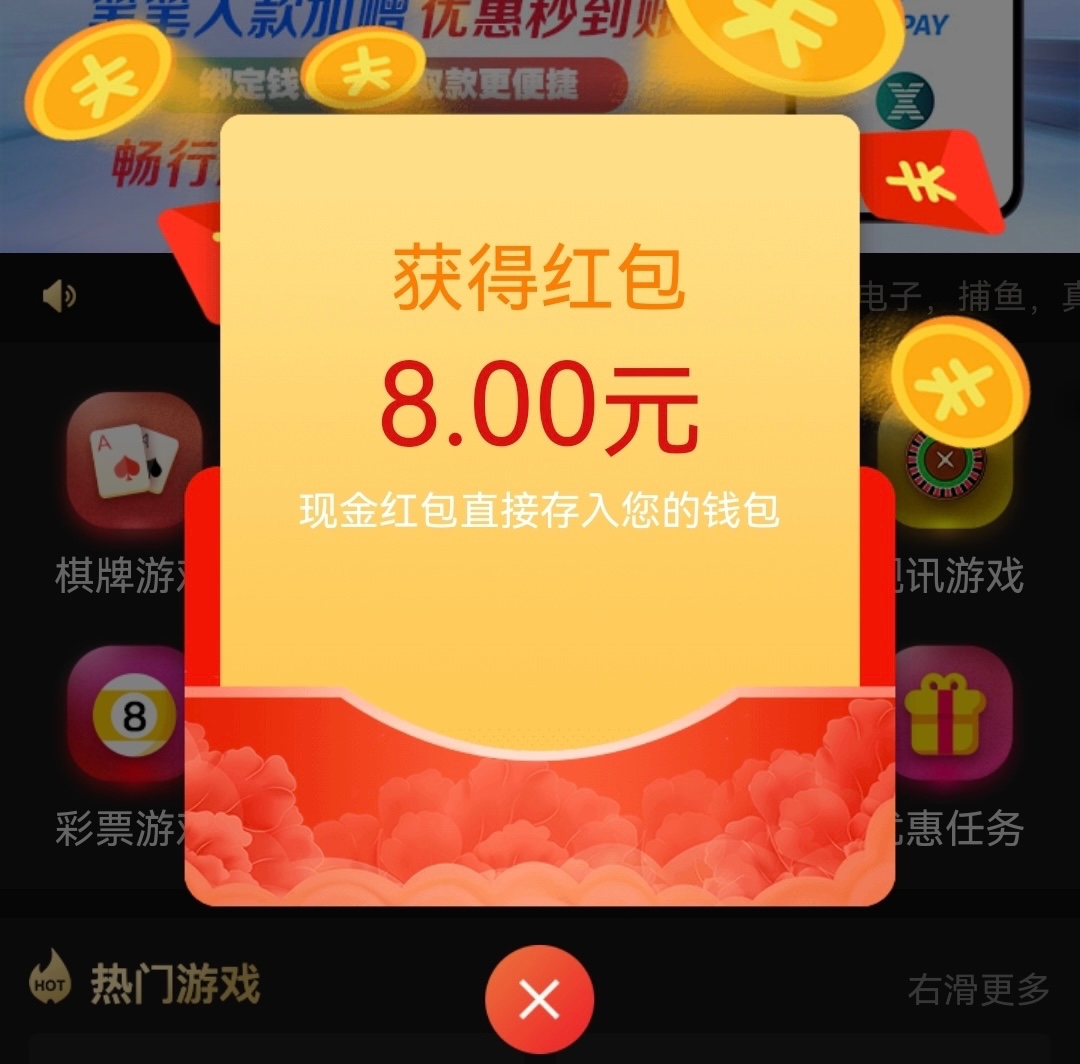Dismiss the red packet popup
This screenshot has height=1064, width=1080.
pyautogui.click(x=539, y=999)
